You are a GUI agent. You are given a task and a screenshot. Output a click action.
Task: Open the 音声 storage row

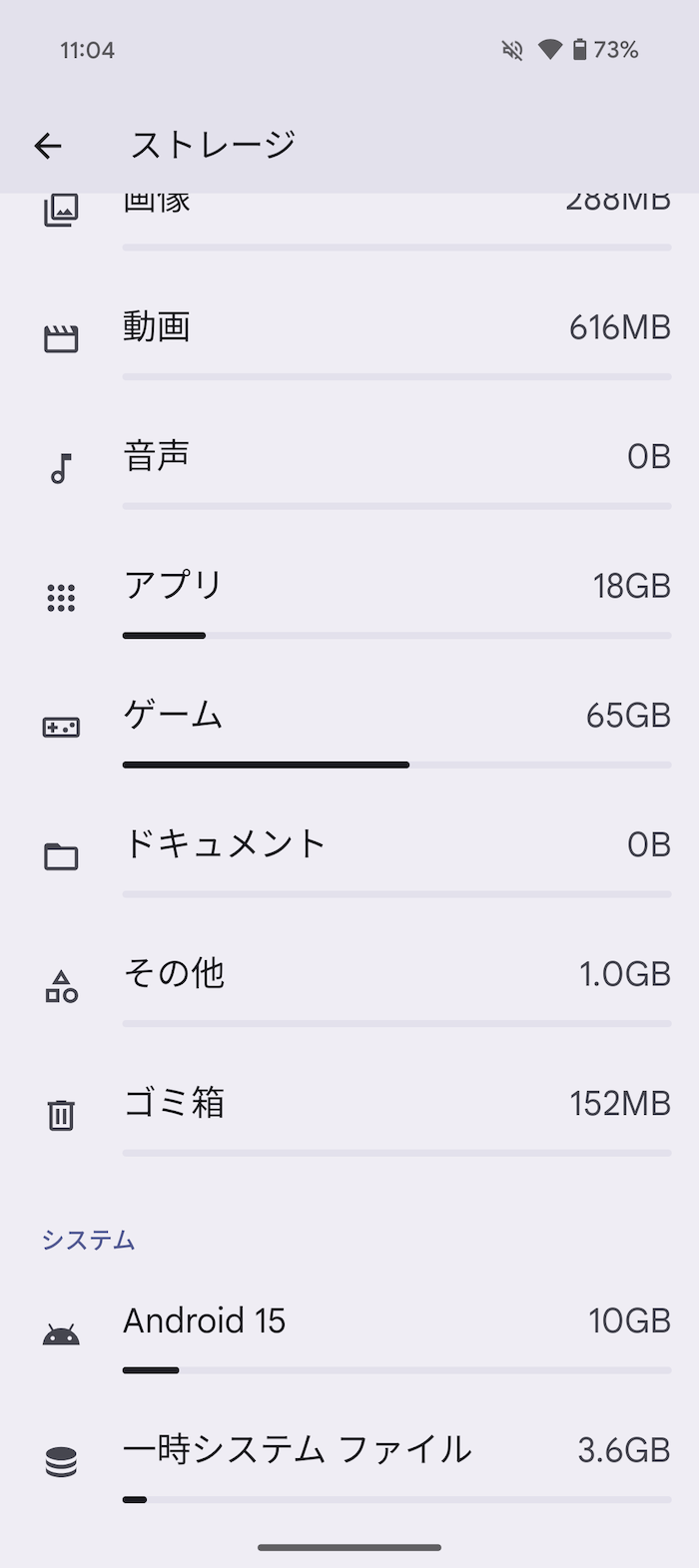(349, 470)
